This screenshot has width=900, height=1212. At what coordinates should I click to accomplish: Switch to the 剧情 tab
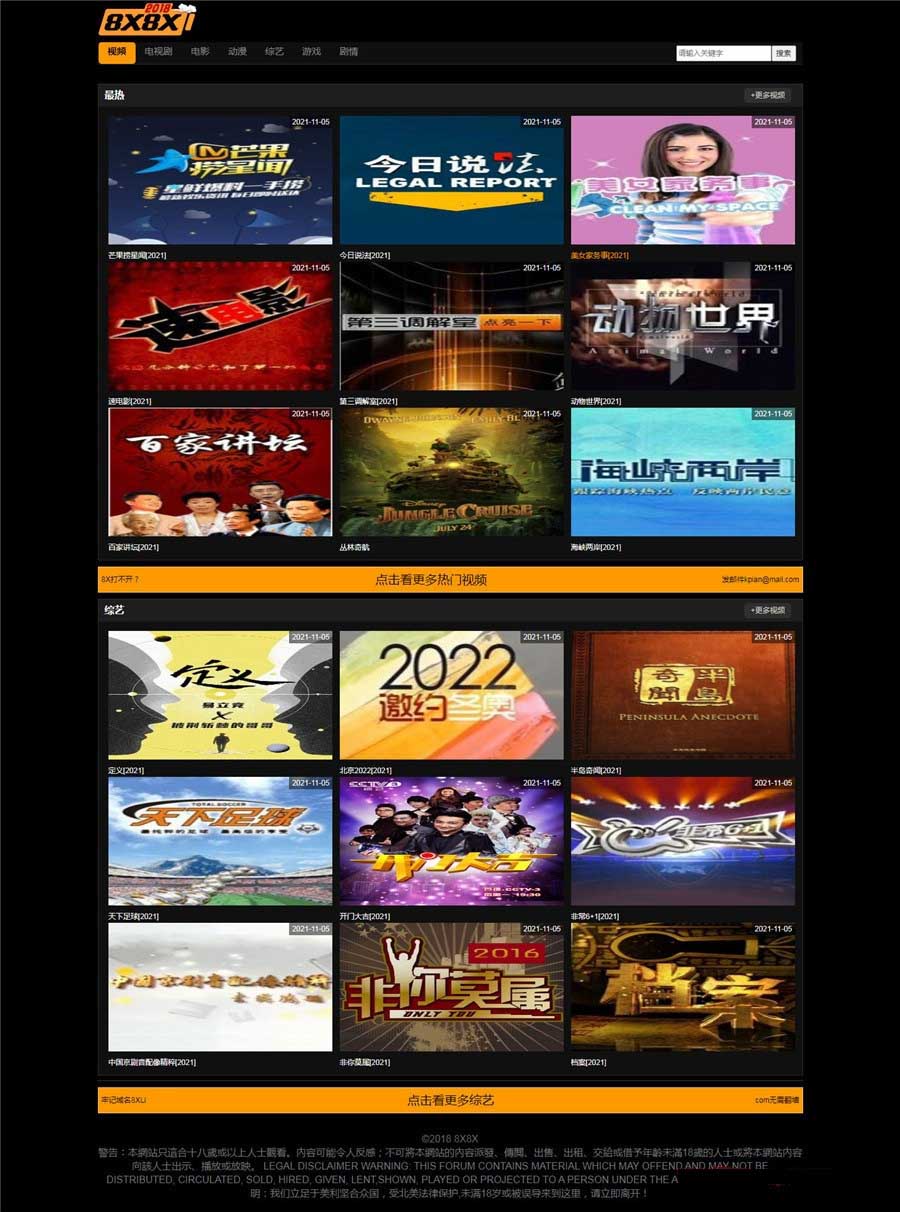pyautogui.click(x=348, y=52)
